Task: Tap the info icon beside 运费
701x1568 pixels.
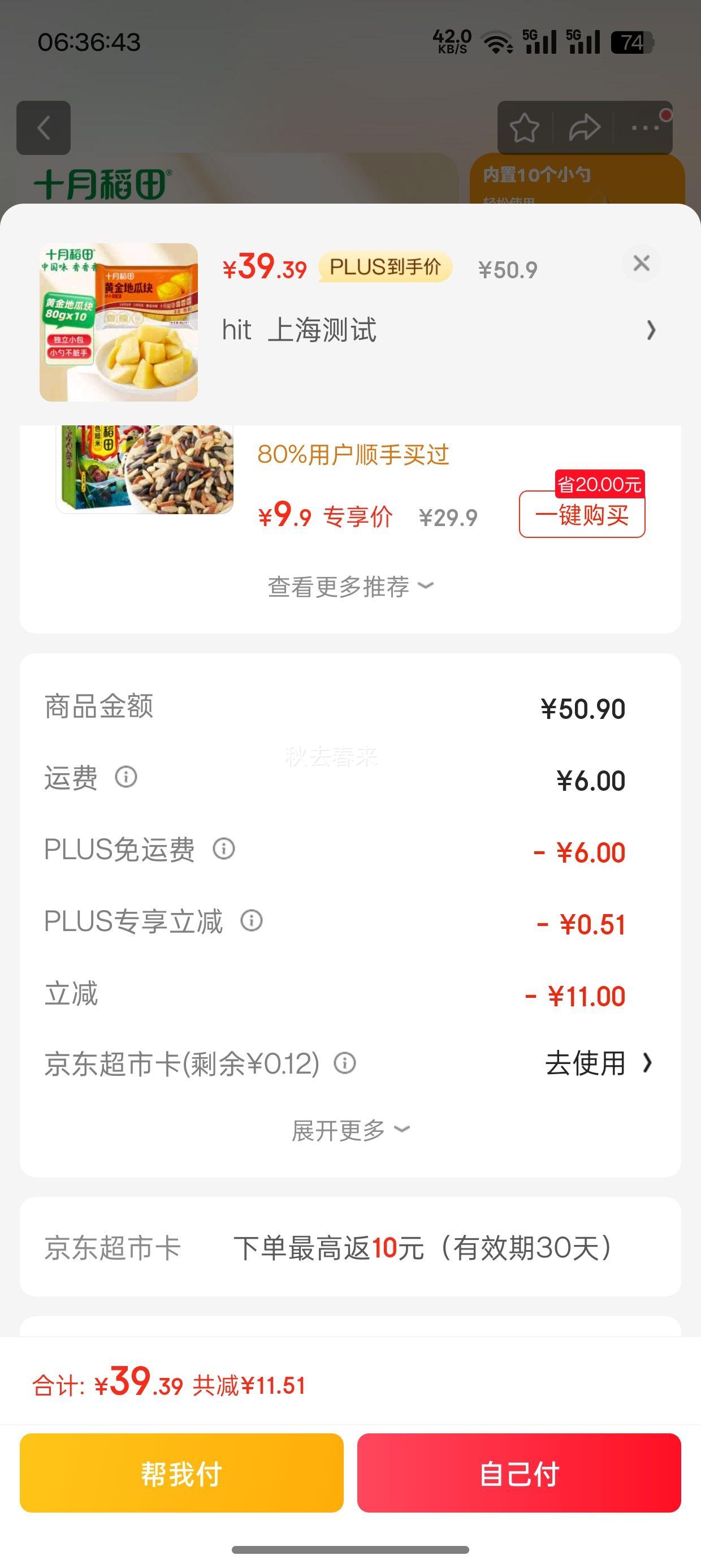Action: pos(127,778)
